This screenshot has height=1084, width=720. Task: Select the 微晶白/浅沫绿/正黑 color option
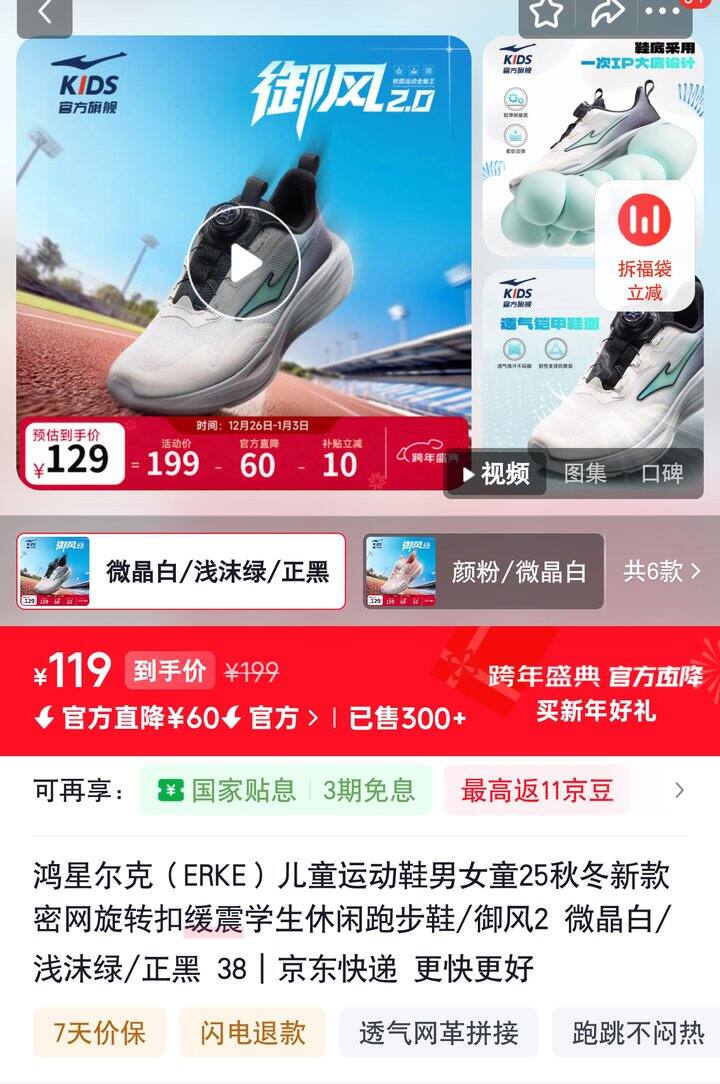coord(181,571)
